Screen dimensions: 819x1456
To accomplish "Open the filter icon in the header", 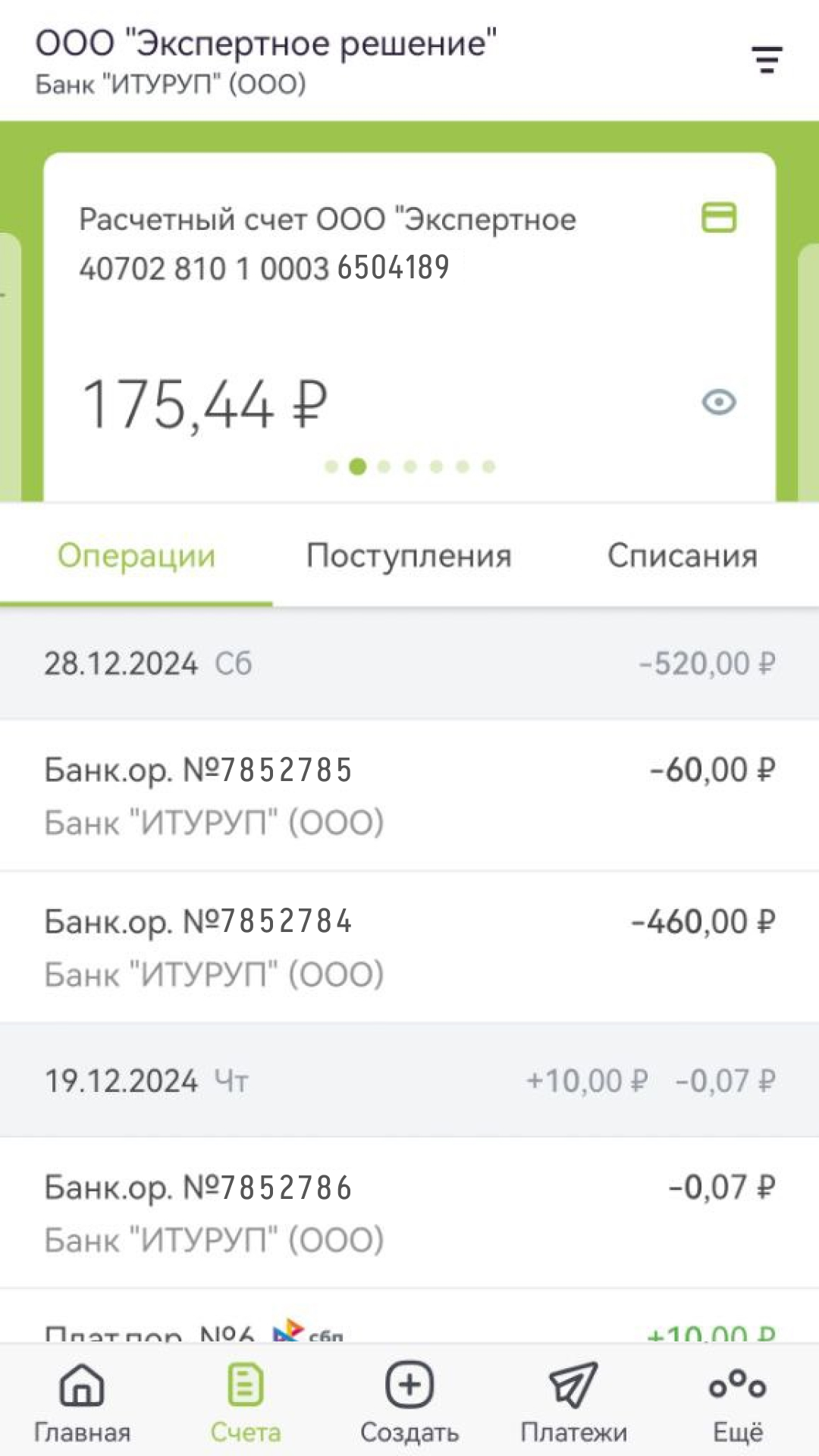I will coord(766,59).
